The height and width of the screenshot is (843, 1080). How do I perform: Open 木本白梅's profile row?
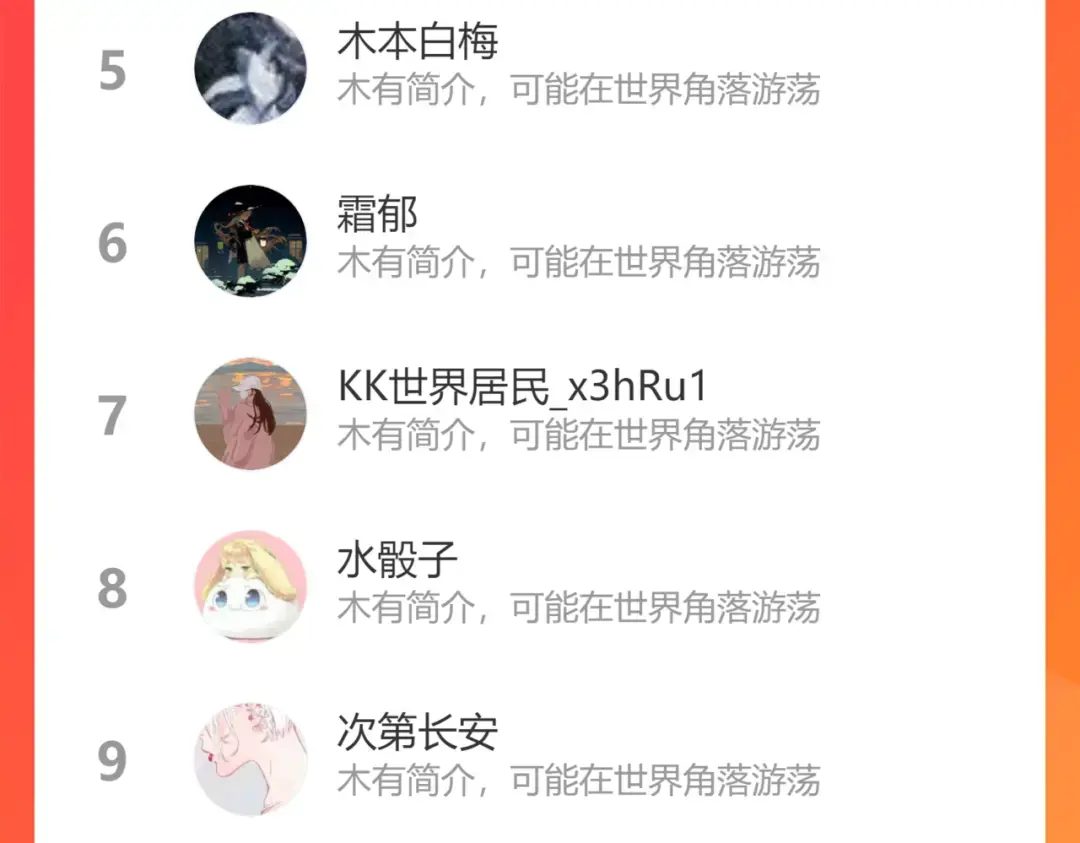[539, 68]
